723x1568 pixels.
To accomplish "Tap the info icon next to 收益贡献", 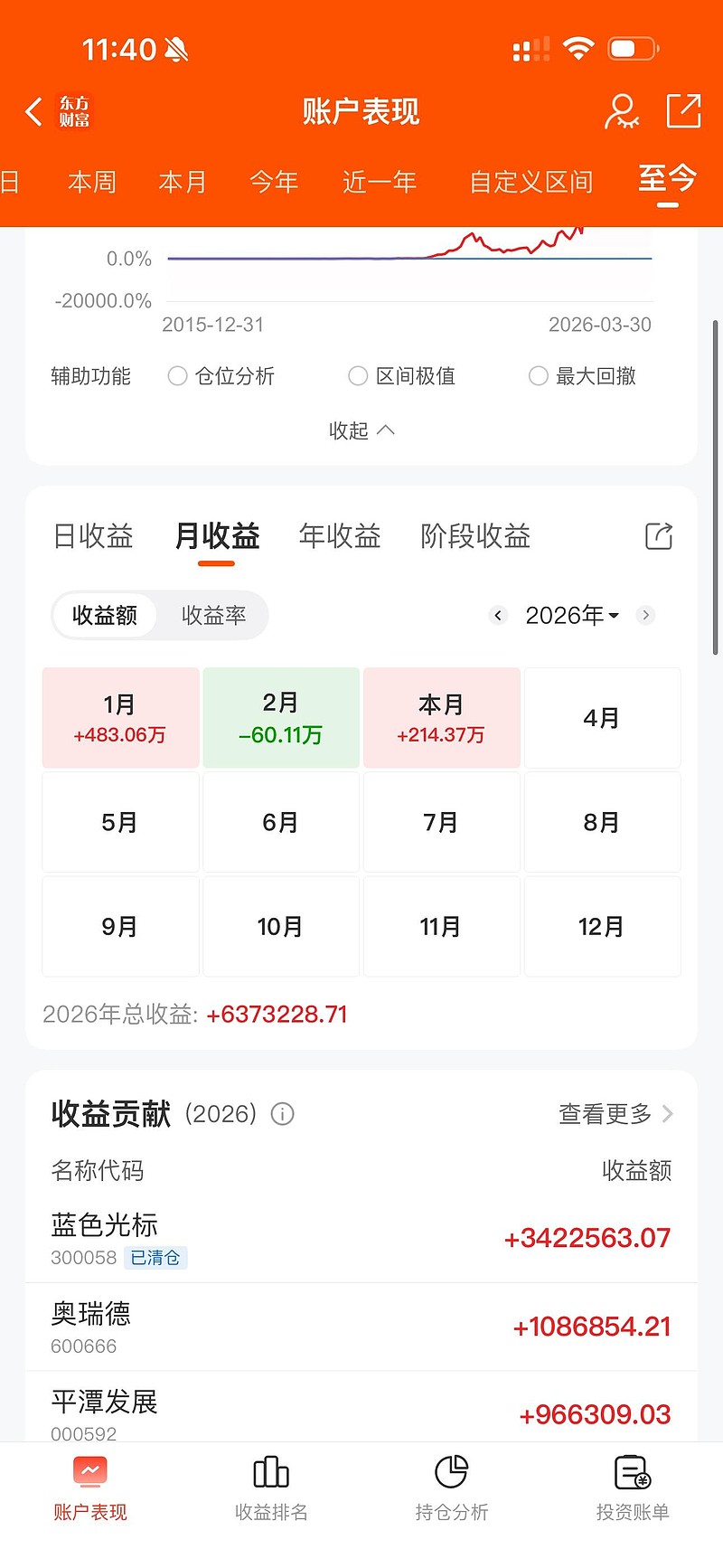I will tap(282, 1114).
